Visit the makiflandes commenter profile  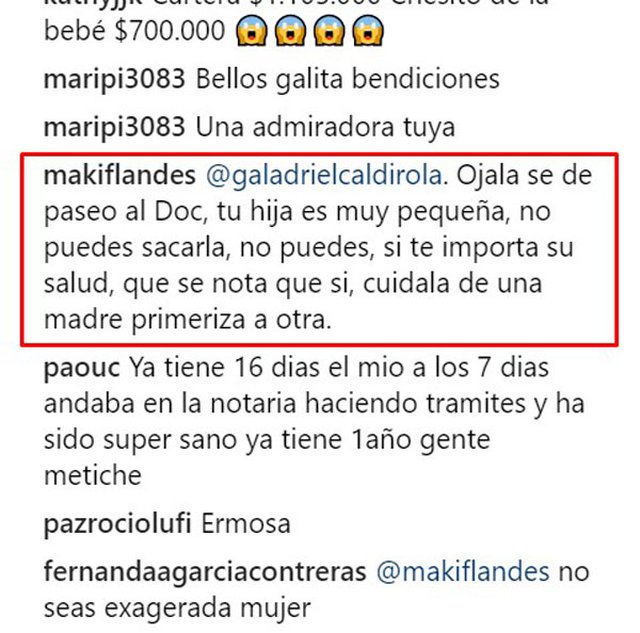click(121, 176)
